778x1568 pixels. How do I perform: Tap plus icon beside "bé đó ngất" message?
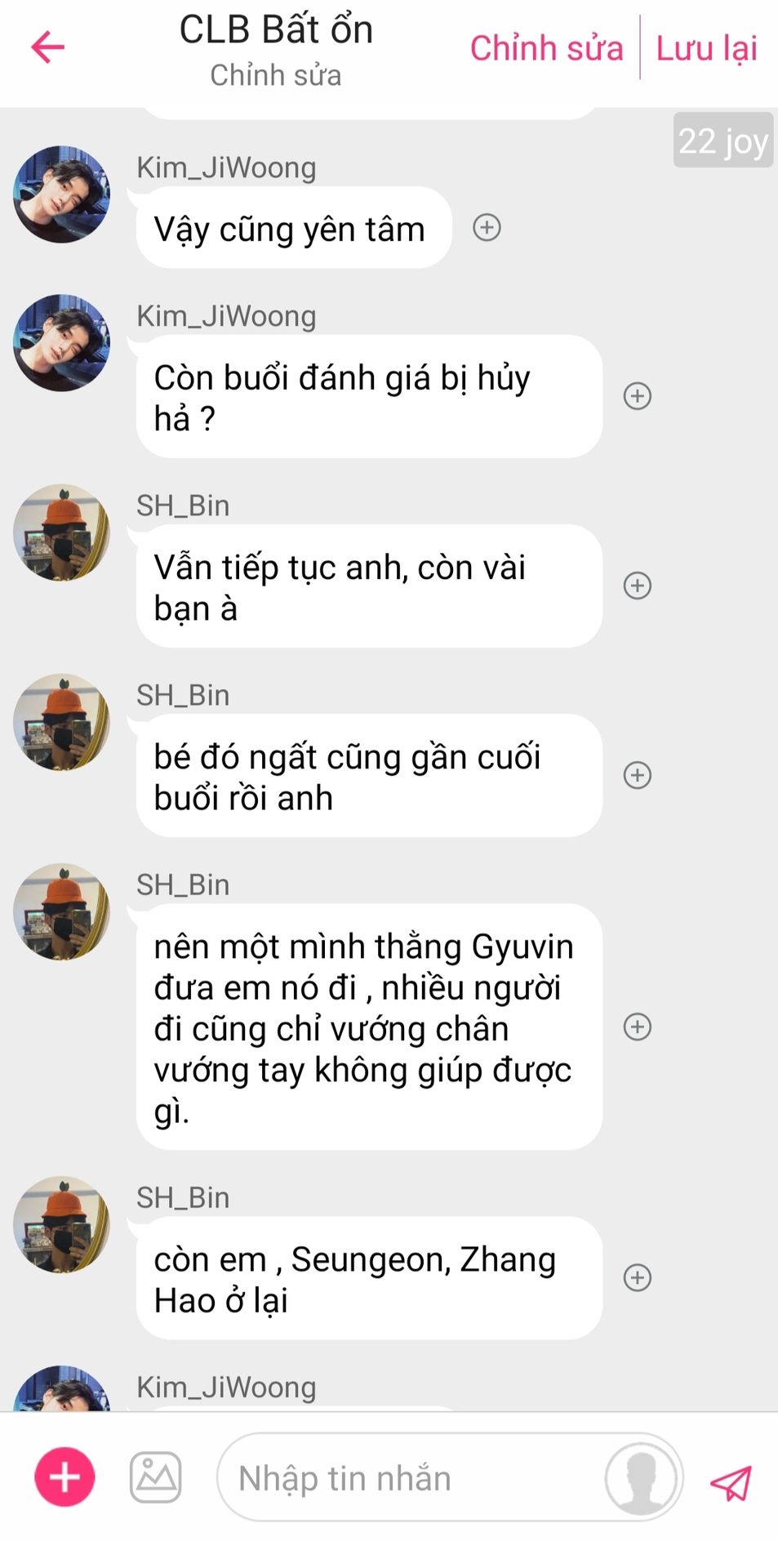coord(638,775)
